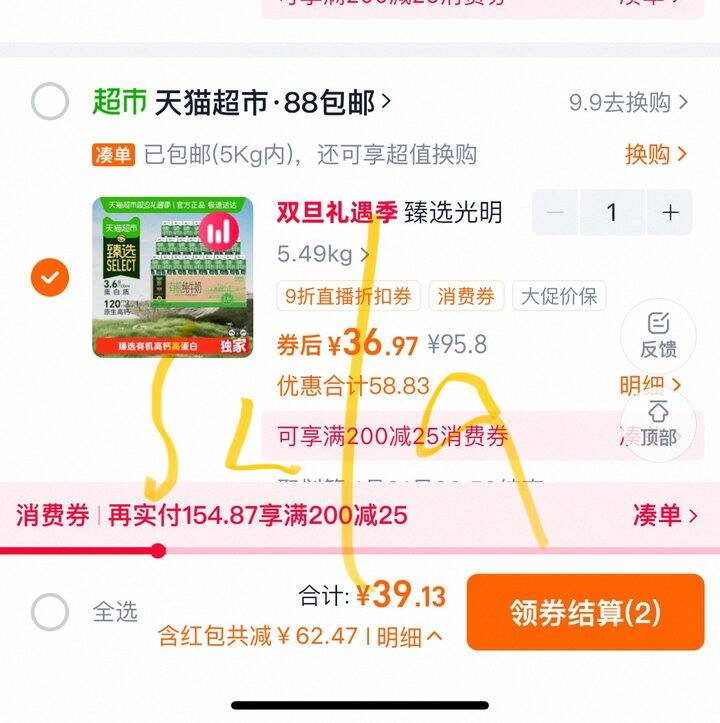Open the 臻选光明 milk product image
The image size is (720, 723).
[x=172, y=277]
